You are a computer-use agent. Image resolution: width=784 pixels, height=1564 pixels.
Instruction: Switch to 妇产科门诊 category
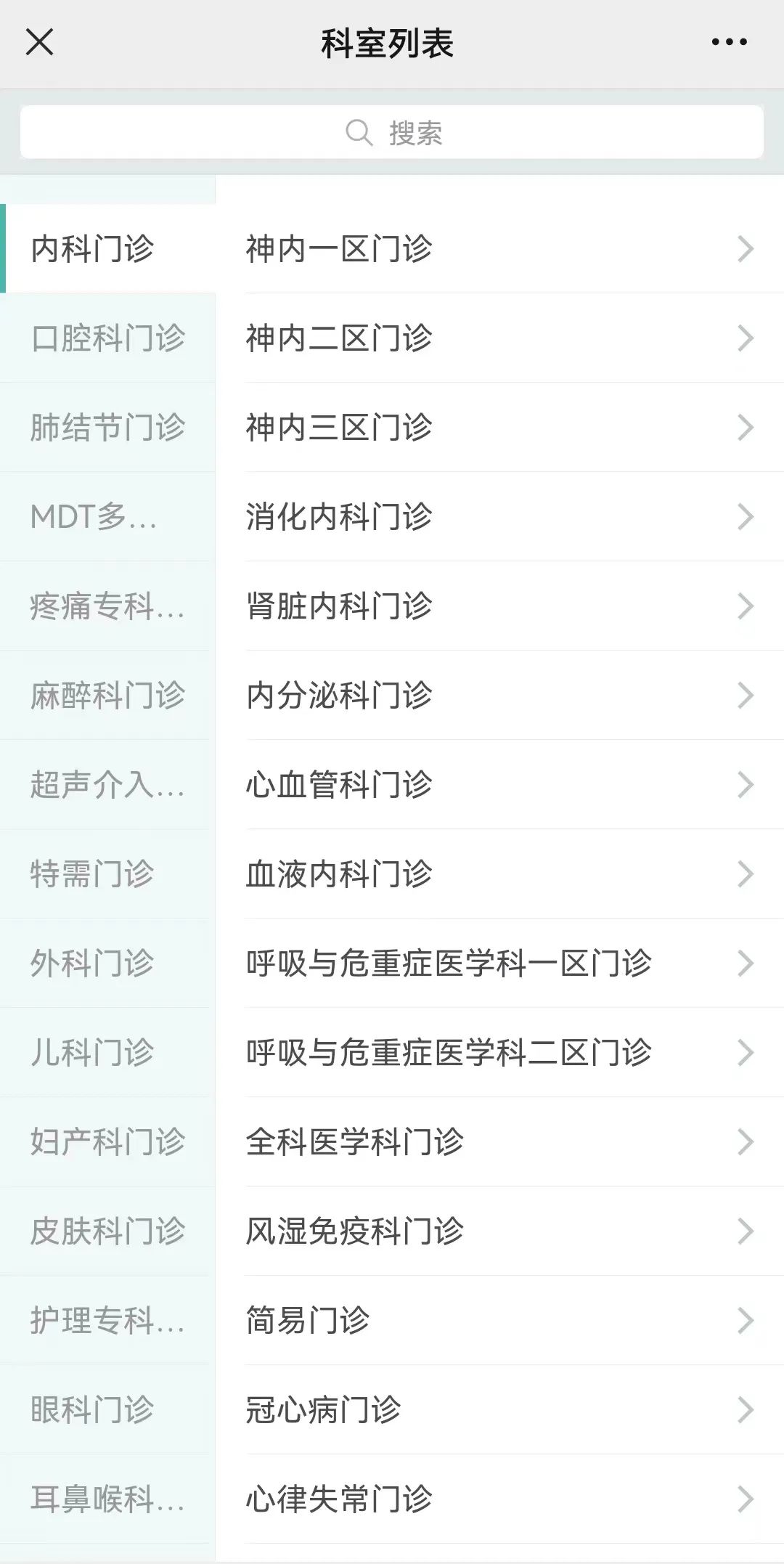point(107,1141)
